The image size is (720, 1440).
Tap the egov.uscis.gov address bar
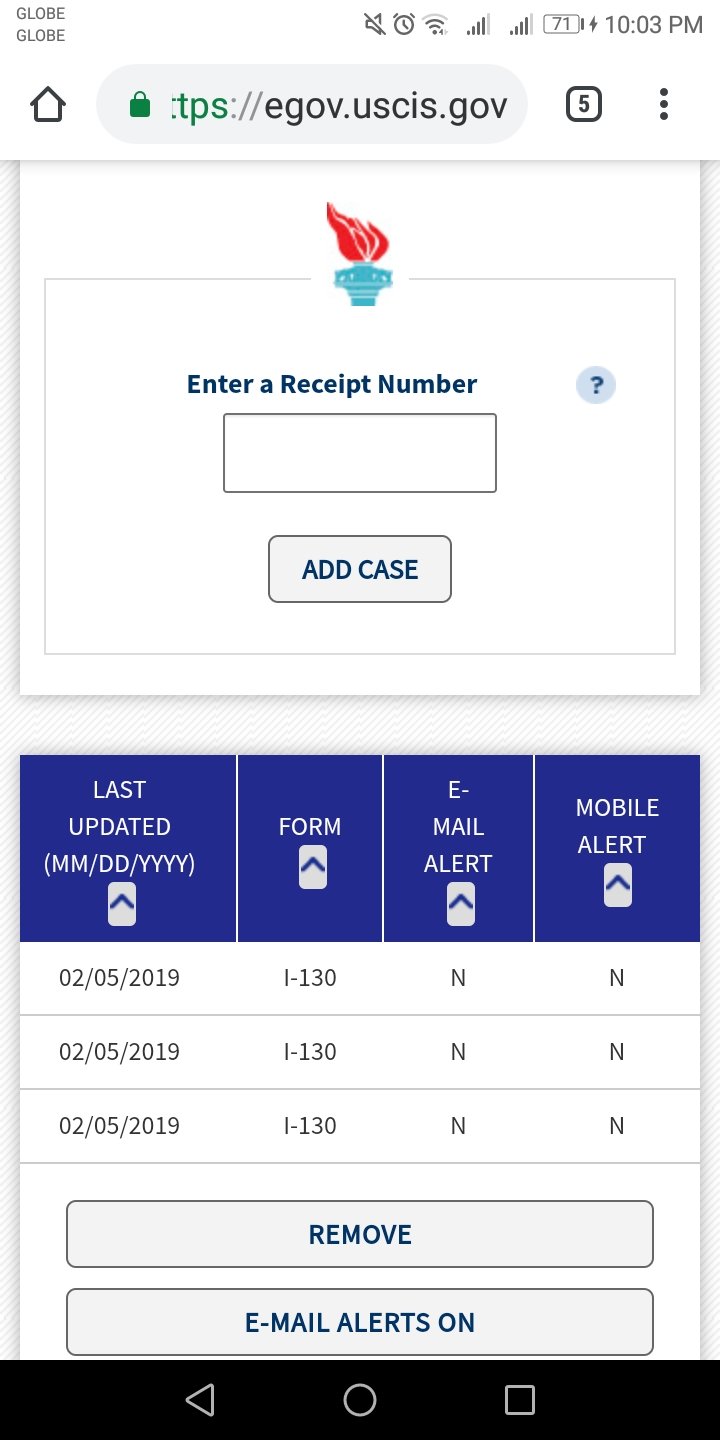click(x=311, y=105)
